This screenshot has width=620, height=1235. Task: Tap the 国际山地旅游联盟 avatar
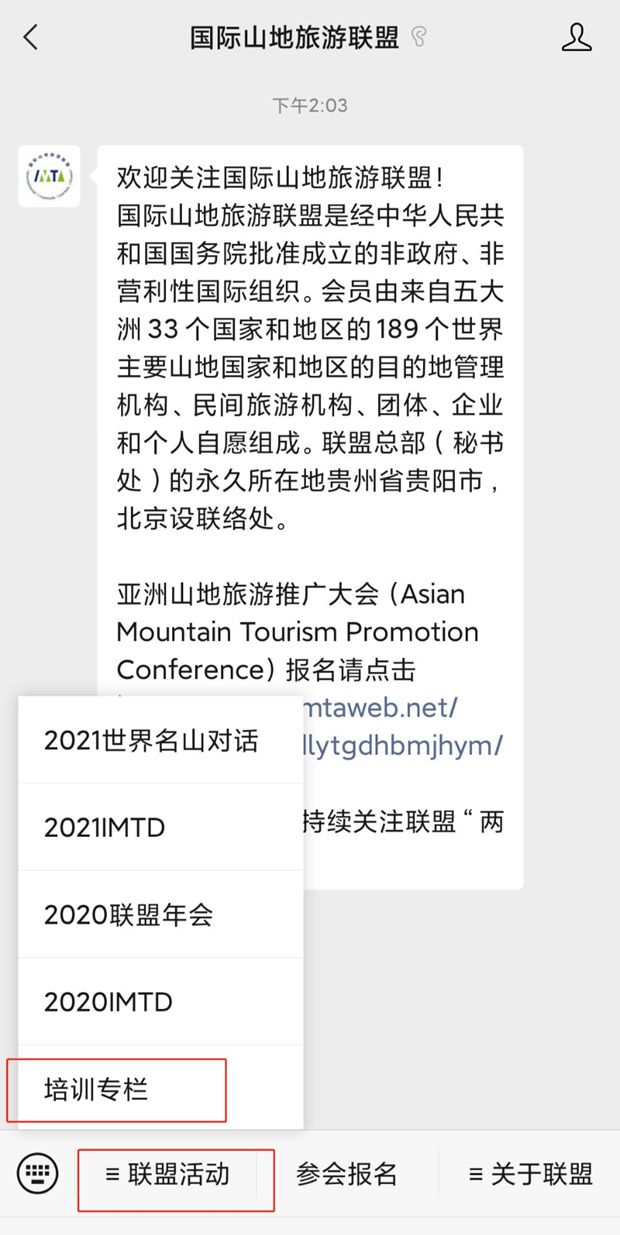tap(50, 176)
